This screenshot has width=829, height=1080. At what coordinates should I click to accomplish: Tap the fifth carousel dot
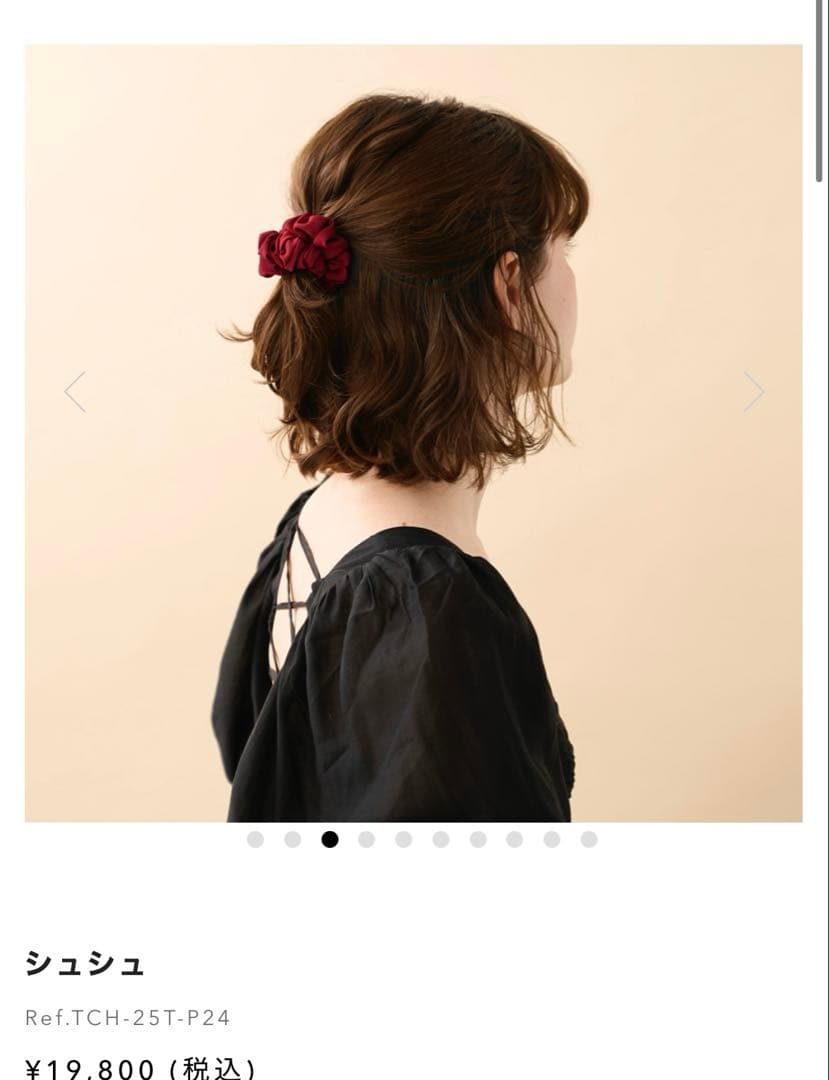pyautogui.click(x=403, y=840)
